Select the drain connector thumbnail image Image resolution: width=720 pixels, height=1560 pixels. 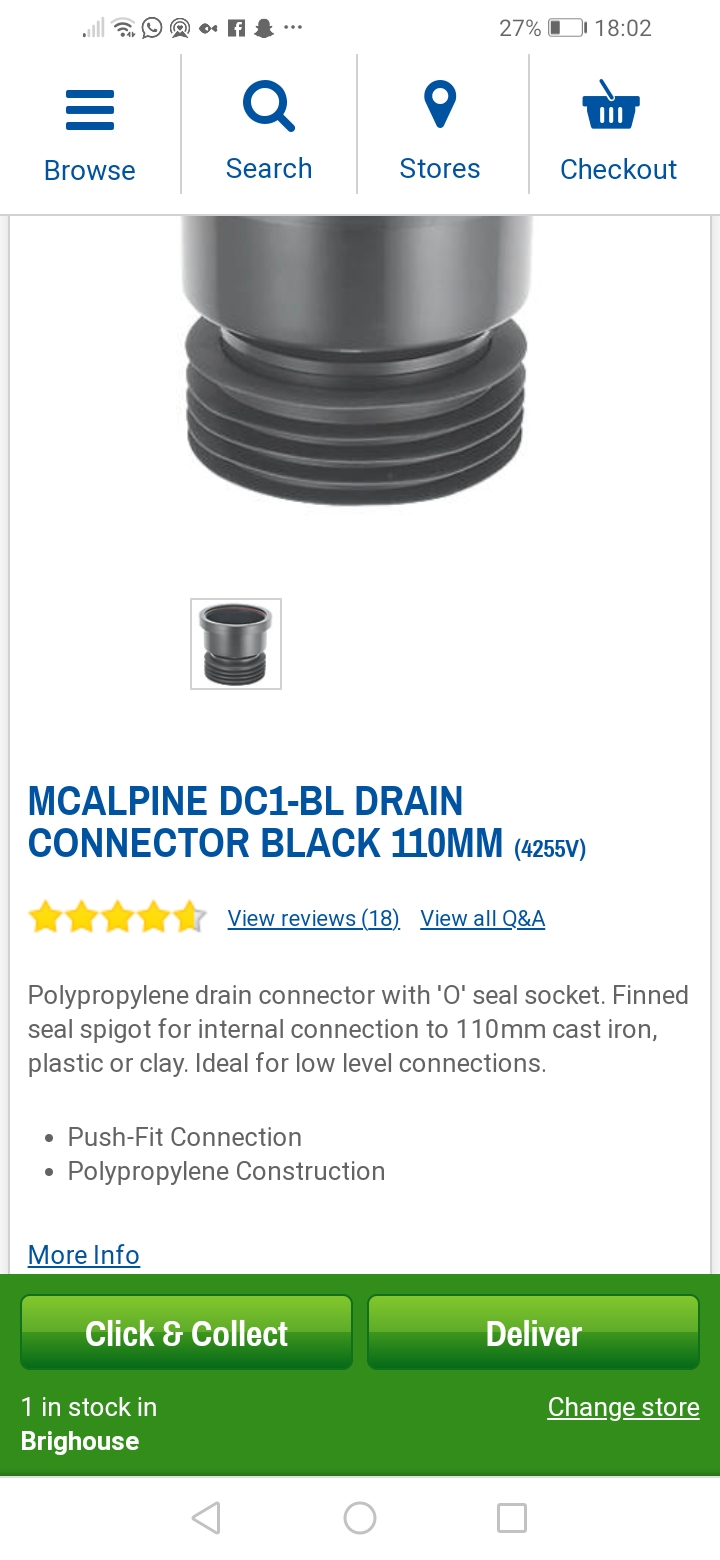[236, 644]
